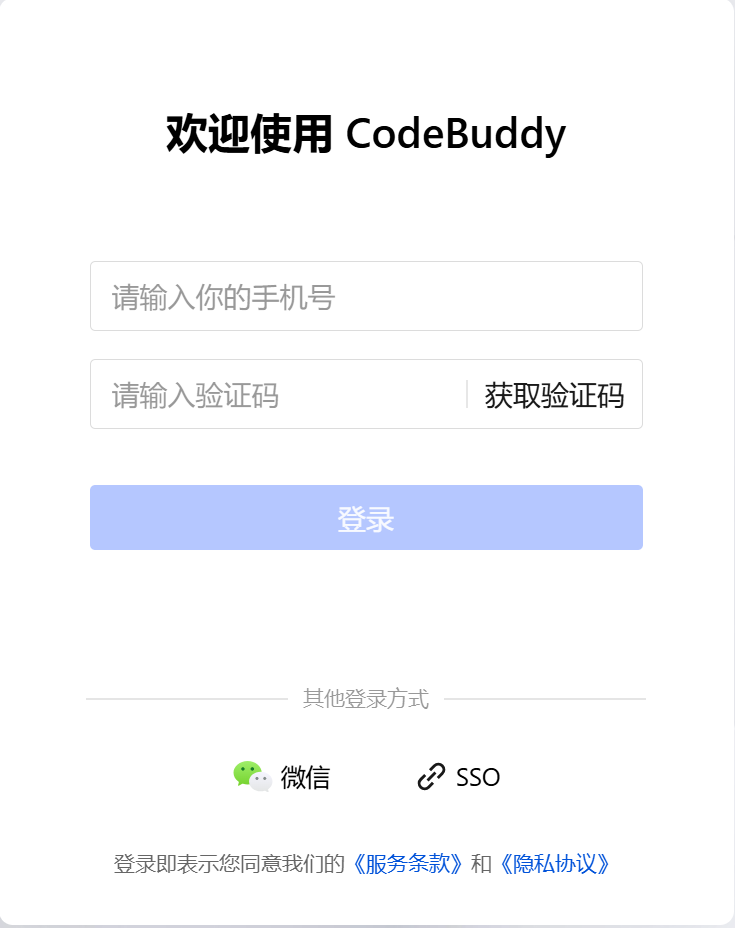Focus the phone number input field
The height and width of the screenshot is (928, 735).
click(365, 296)
